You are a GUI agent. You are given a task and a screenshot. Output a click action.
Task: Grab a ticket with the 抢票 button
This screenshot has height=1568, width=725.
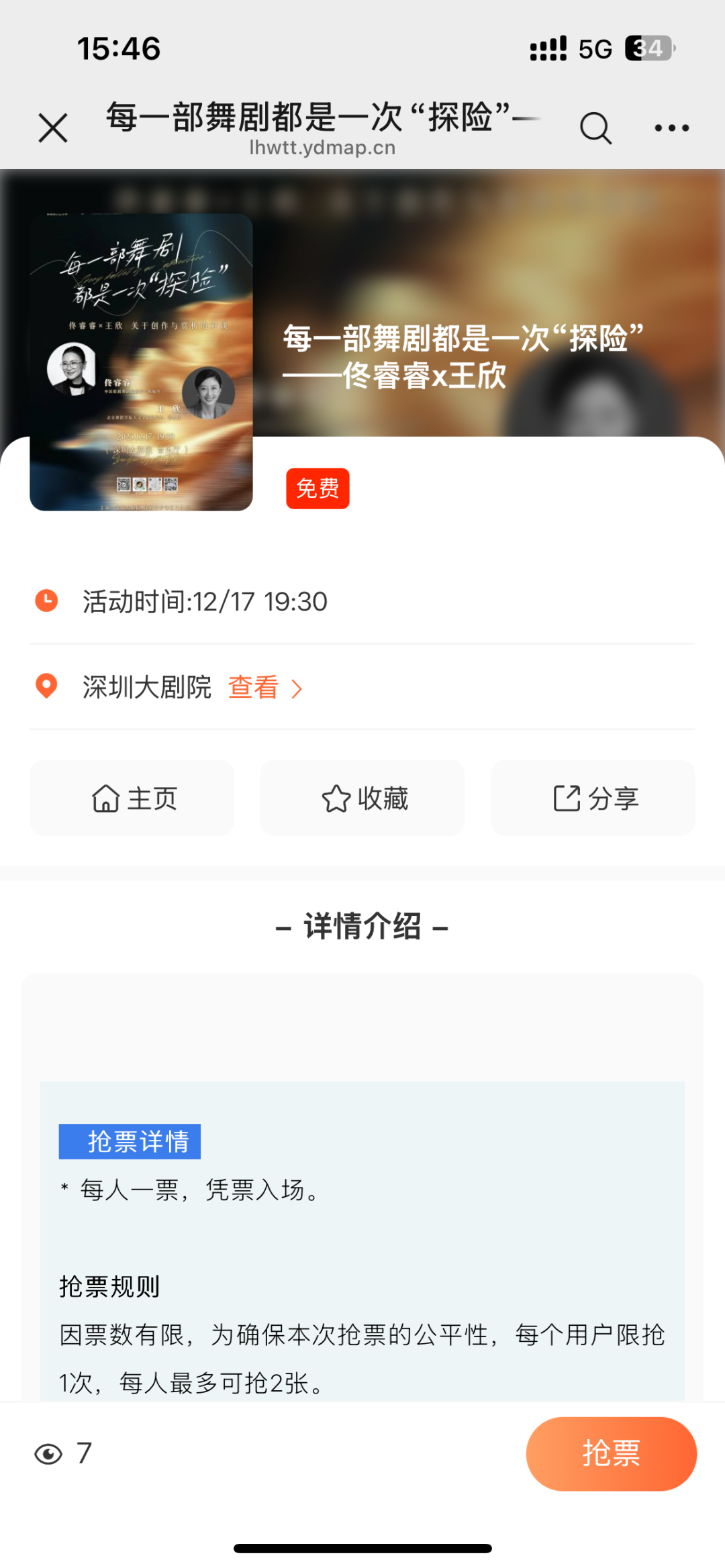pos(611,1453)
